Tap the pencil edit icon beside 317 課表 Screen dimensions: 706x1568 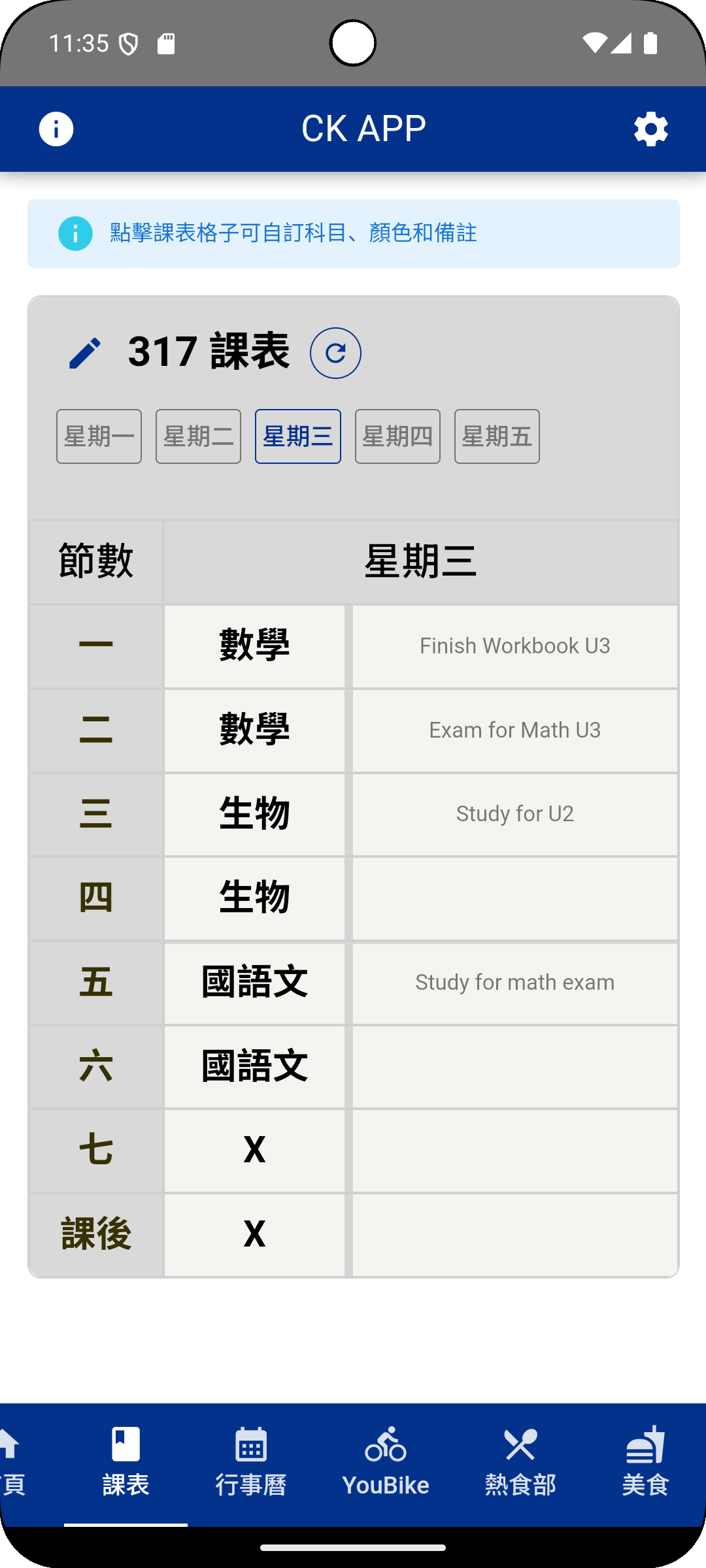click(85, 353)
